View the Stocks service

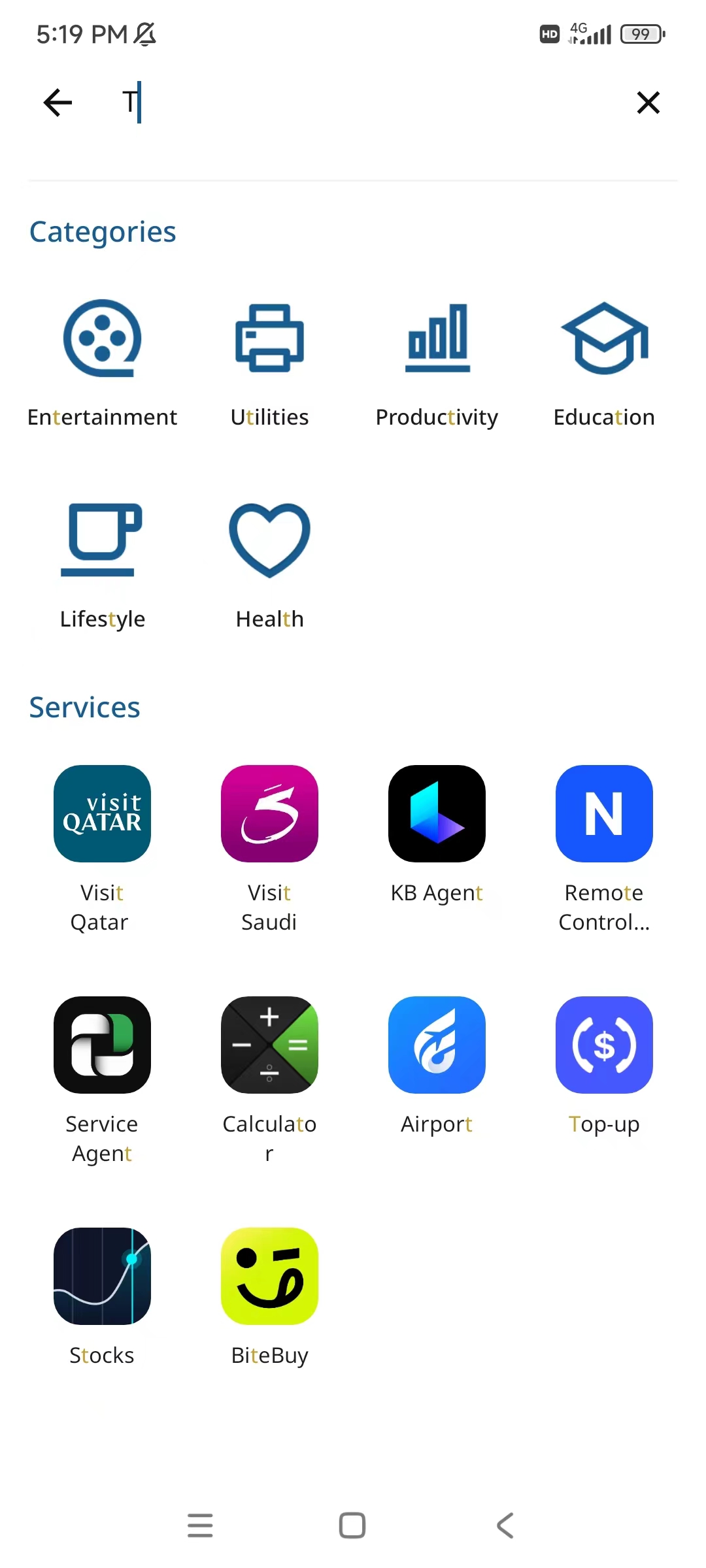coord(102,1276)
